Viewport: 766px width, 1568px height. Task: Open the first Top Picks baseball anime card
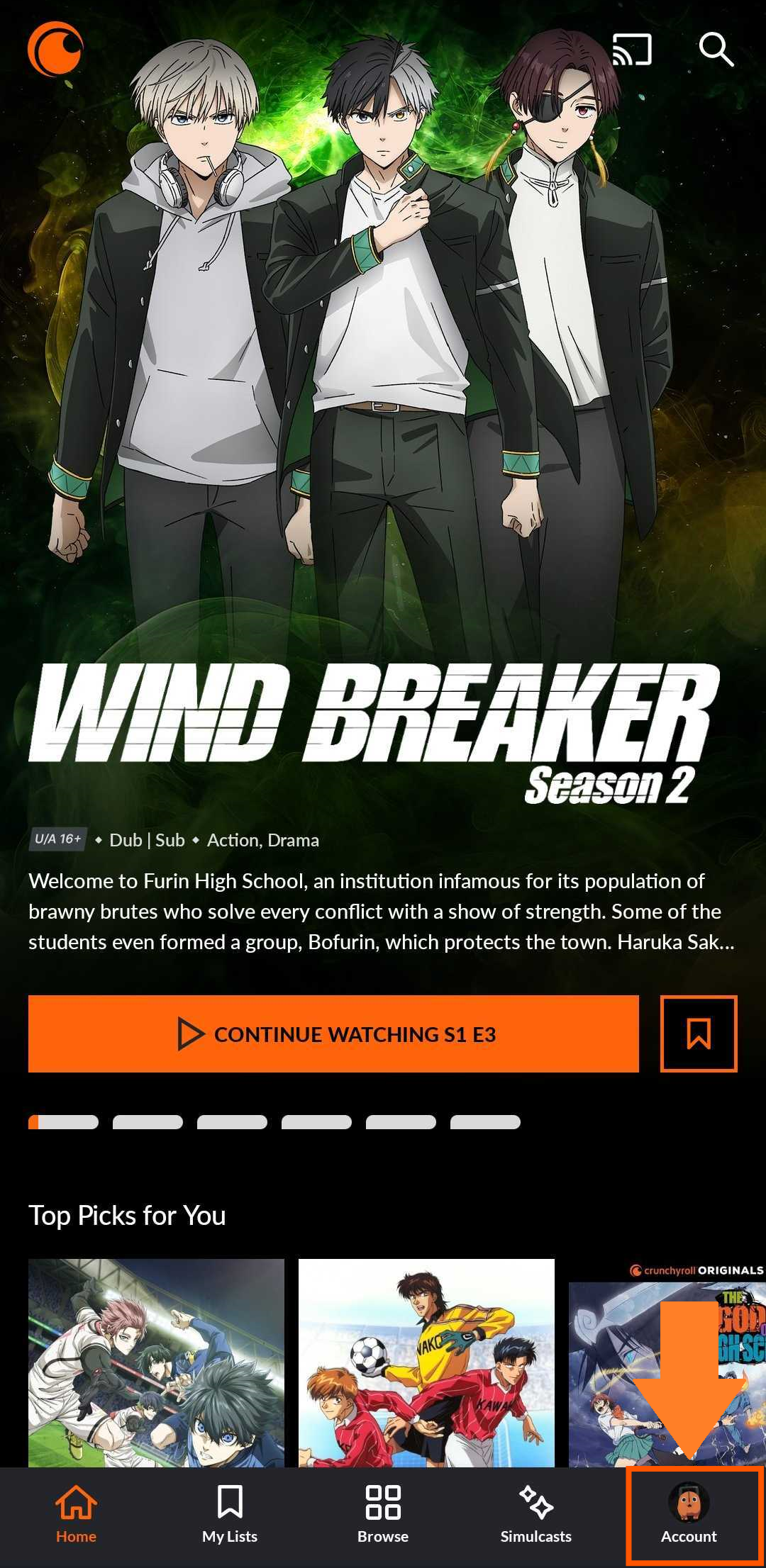(156, 1362)
